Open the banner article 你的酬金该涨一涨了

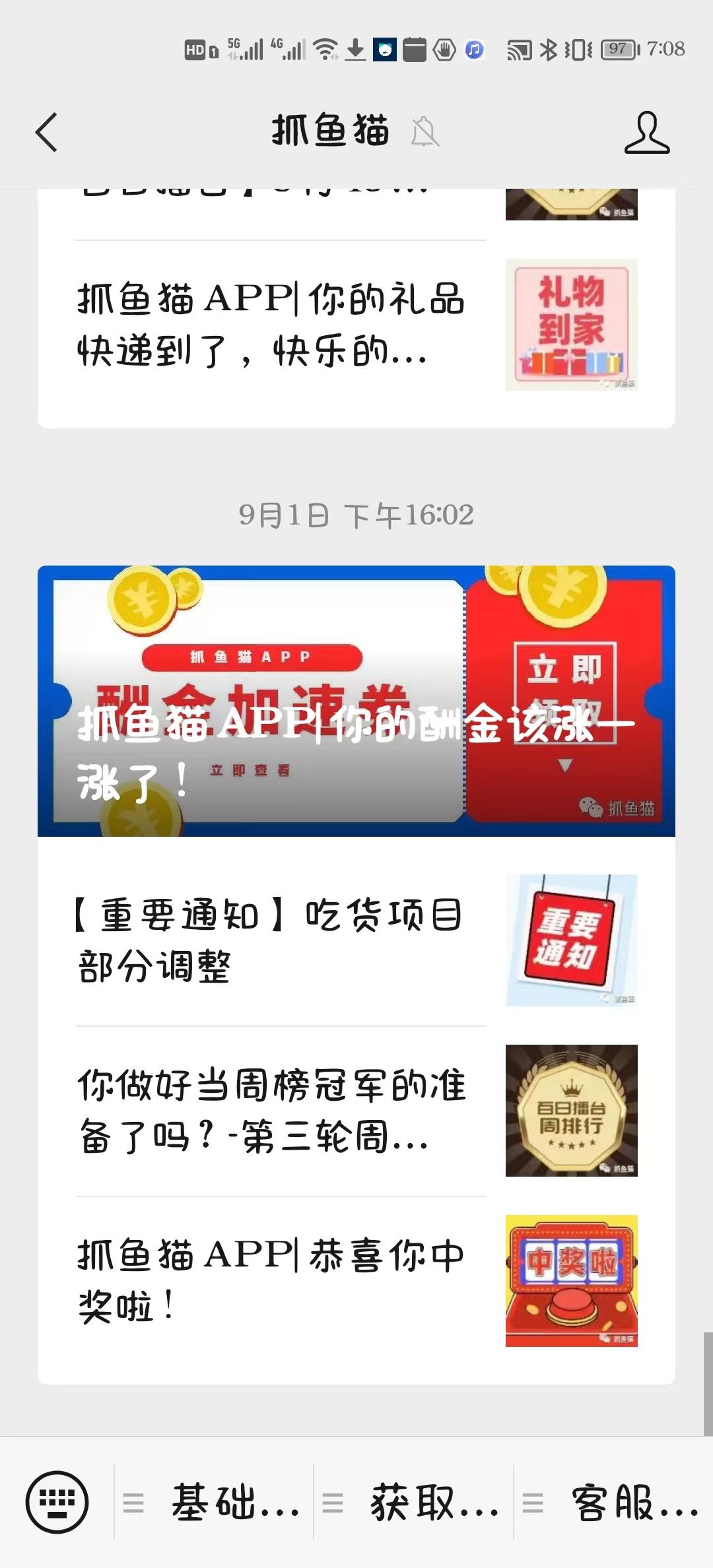[356, 701]
